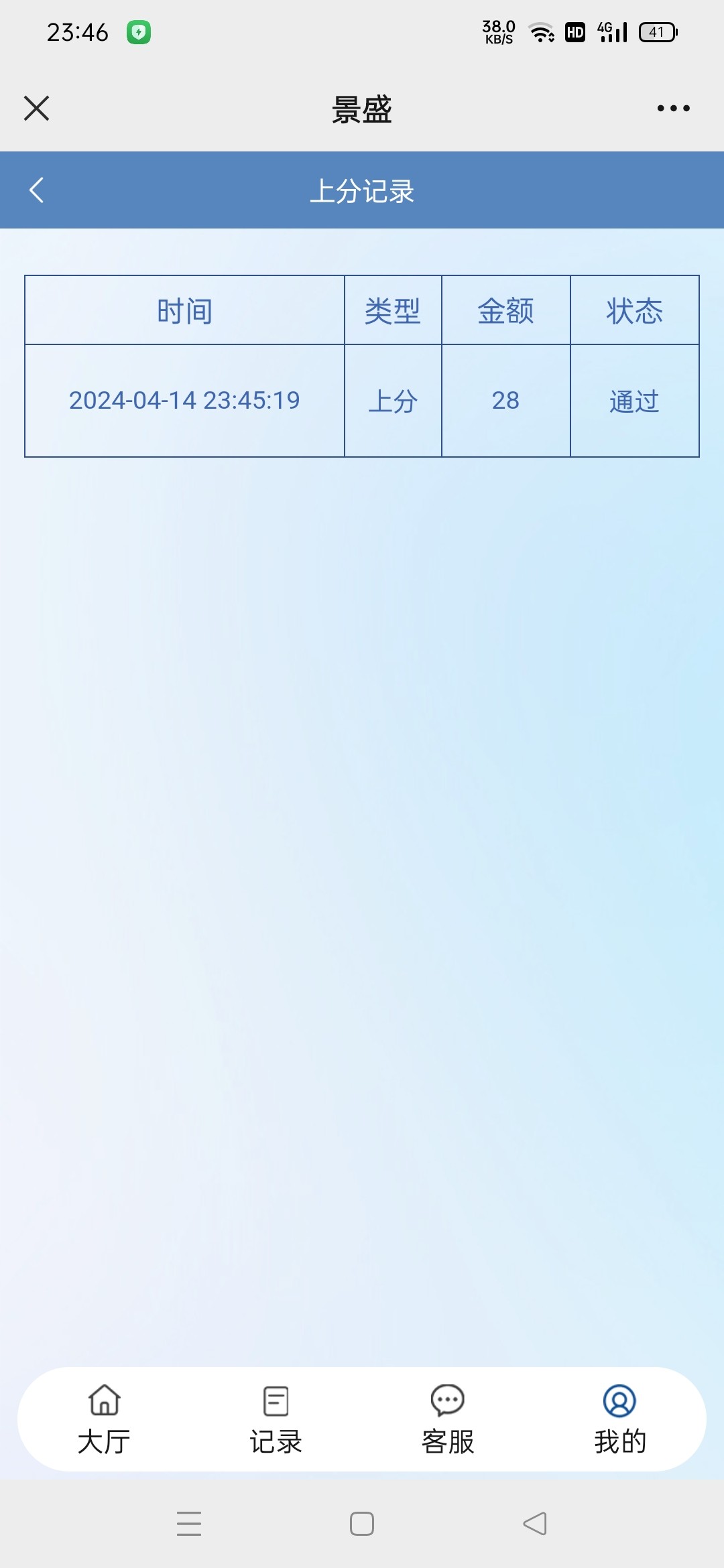The width and height of the screenshot is (724, 1568).
Task: Go back from 上分记录 page
Action: point(37,190)
